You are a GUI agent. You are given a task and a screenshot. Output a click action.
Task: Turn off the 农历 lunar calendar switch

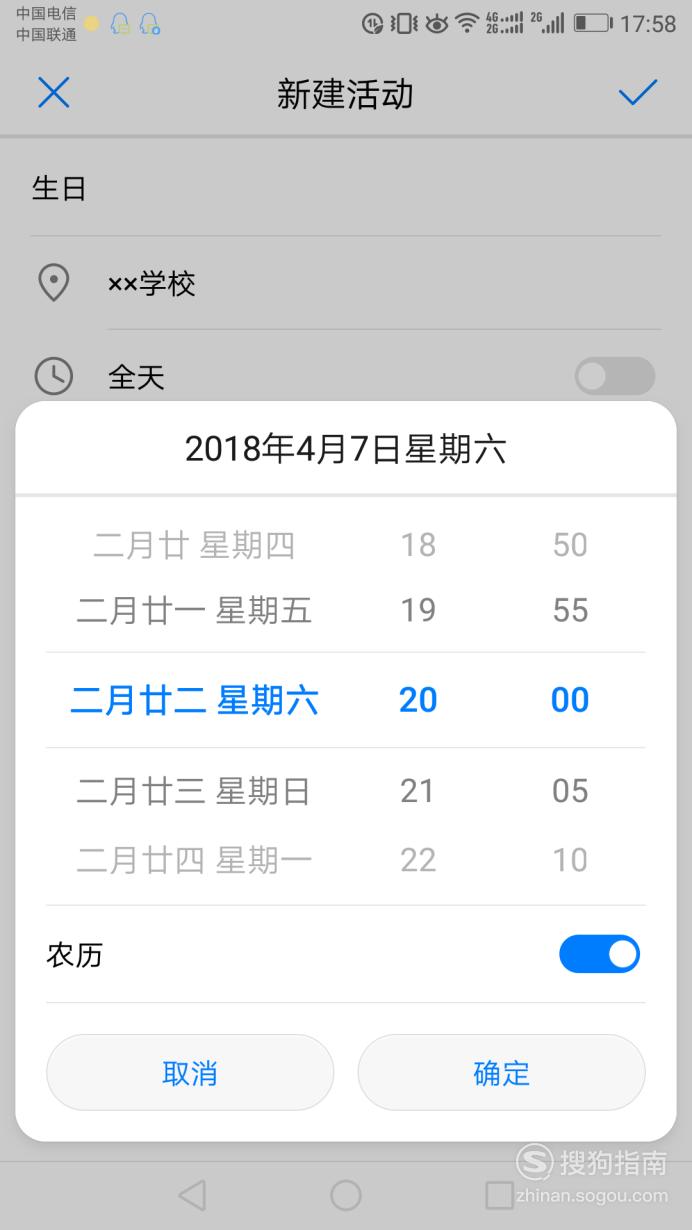(599, 954)
